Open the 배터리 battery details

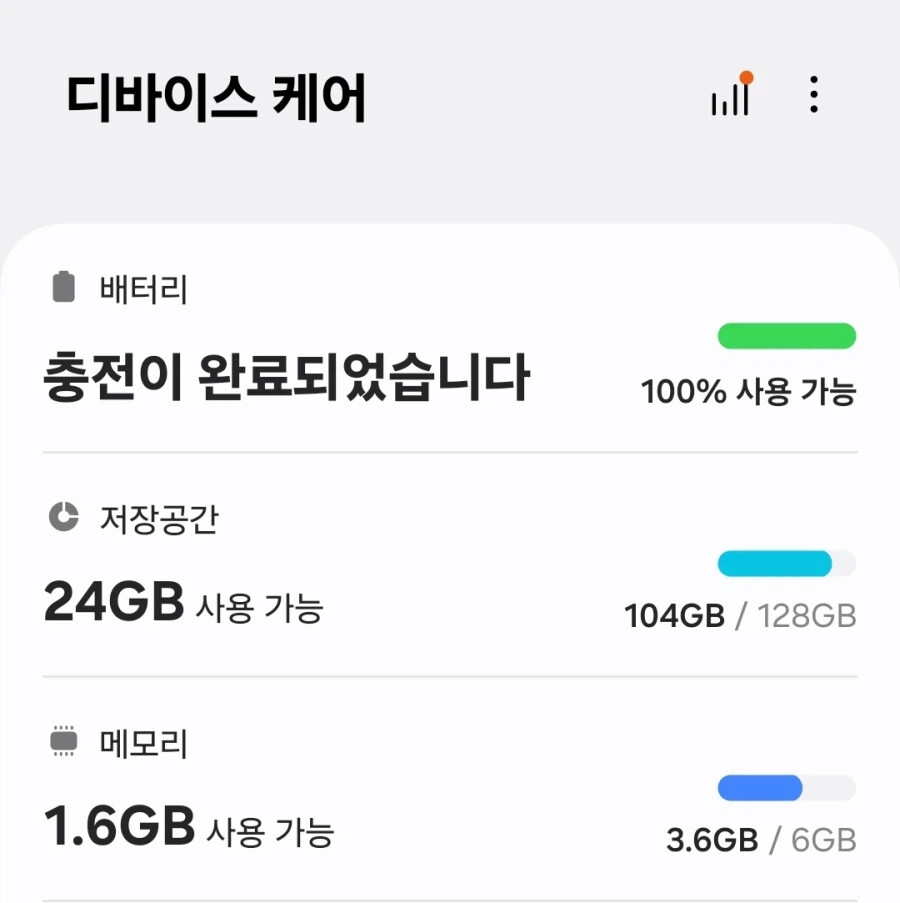point(450,340)
